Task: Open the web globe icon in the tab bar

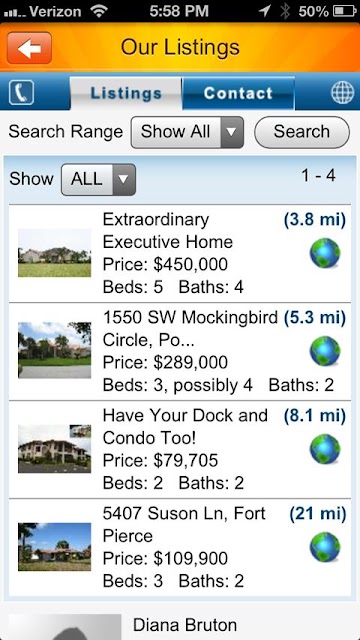Action: tap(342, 93)
